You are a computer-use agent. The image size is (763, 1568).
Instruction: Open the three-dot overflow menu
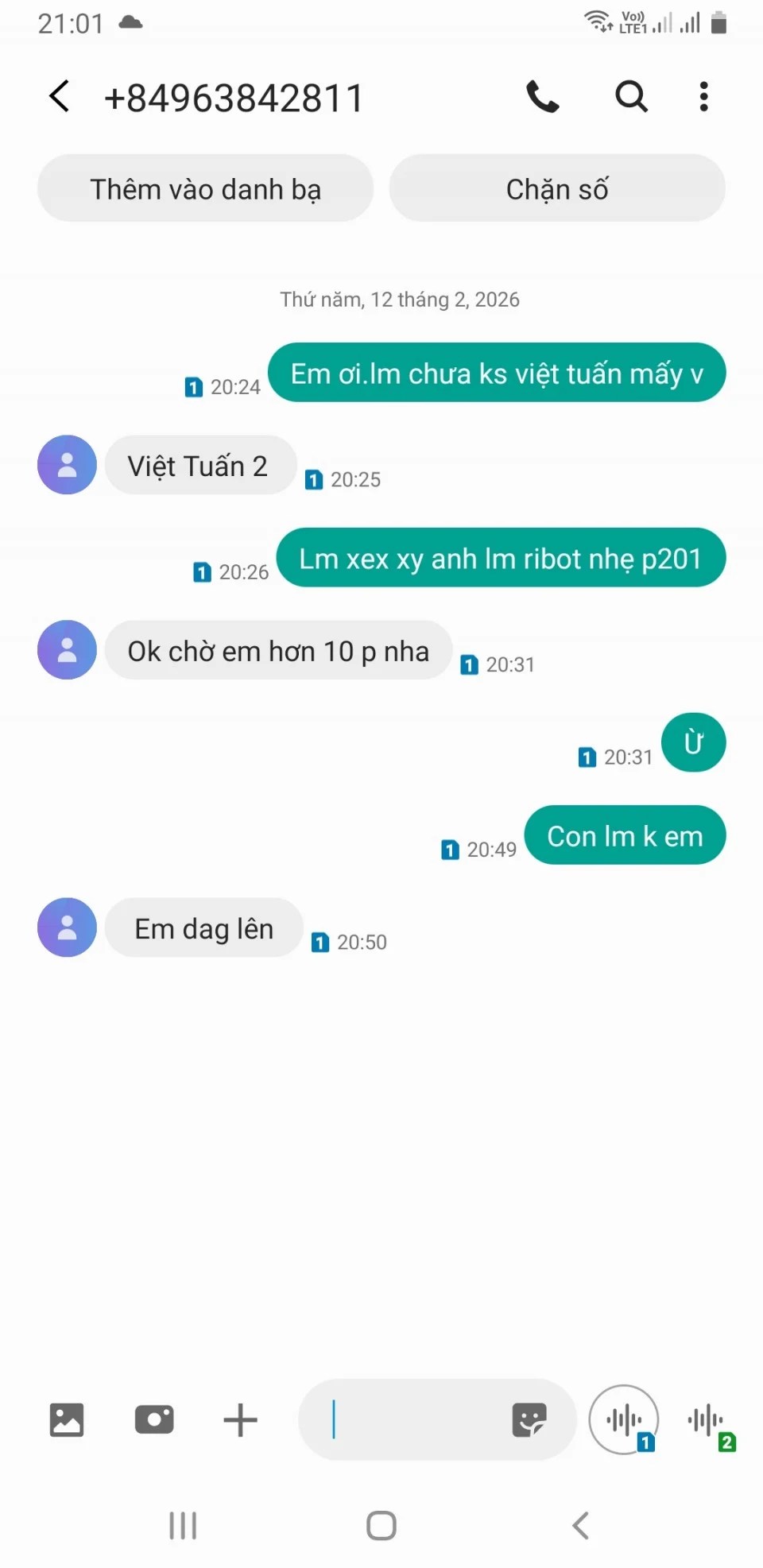tap(703, 97)
